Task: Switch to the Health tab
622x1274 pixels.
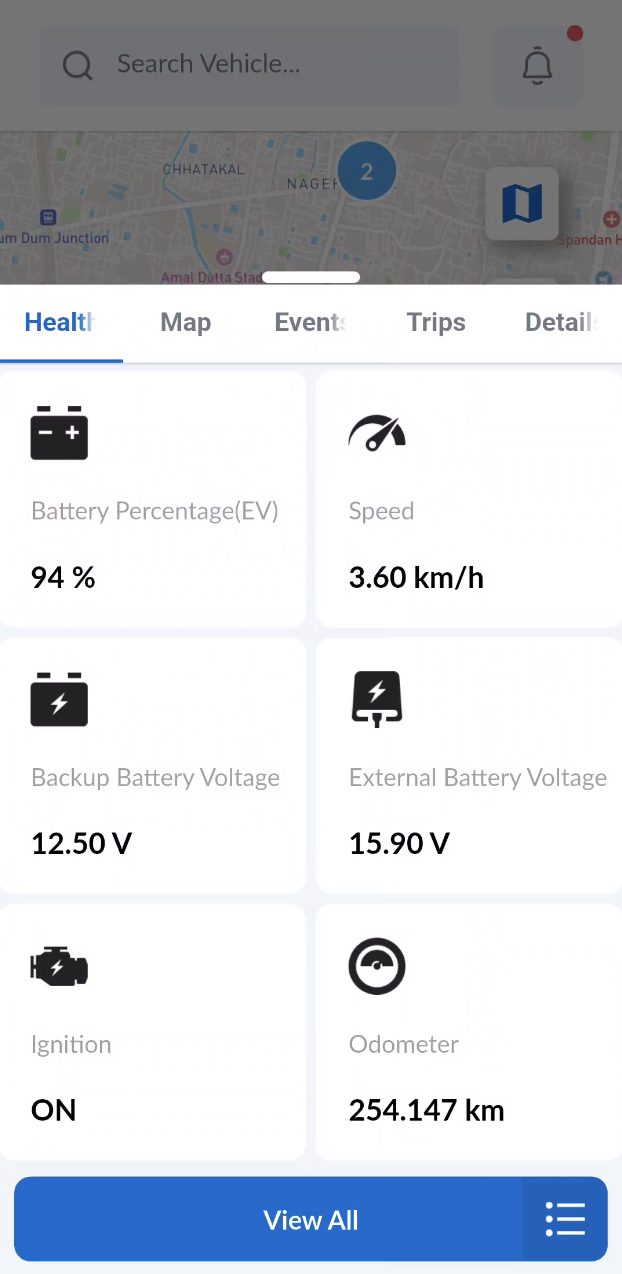Action: tap(60, 322)
